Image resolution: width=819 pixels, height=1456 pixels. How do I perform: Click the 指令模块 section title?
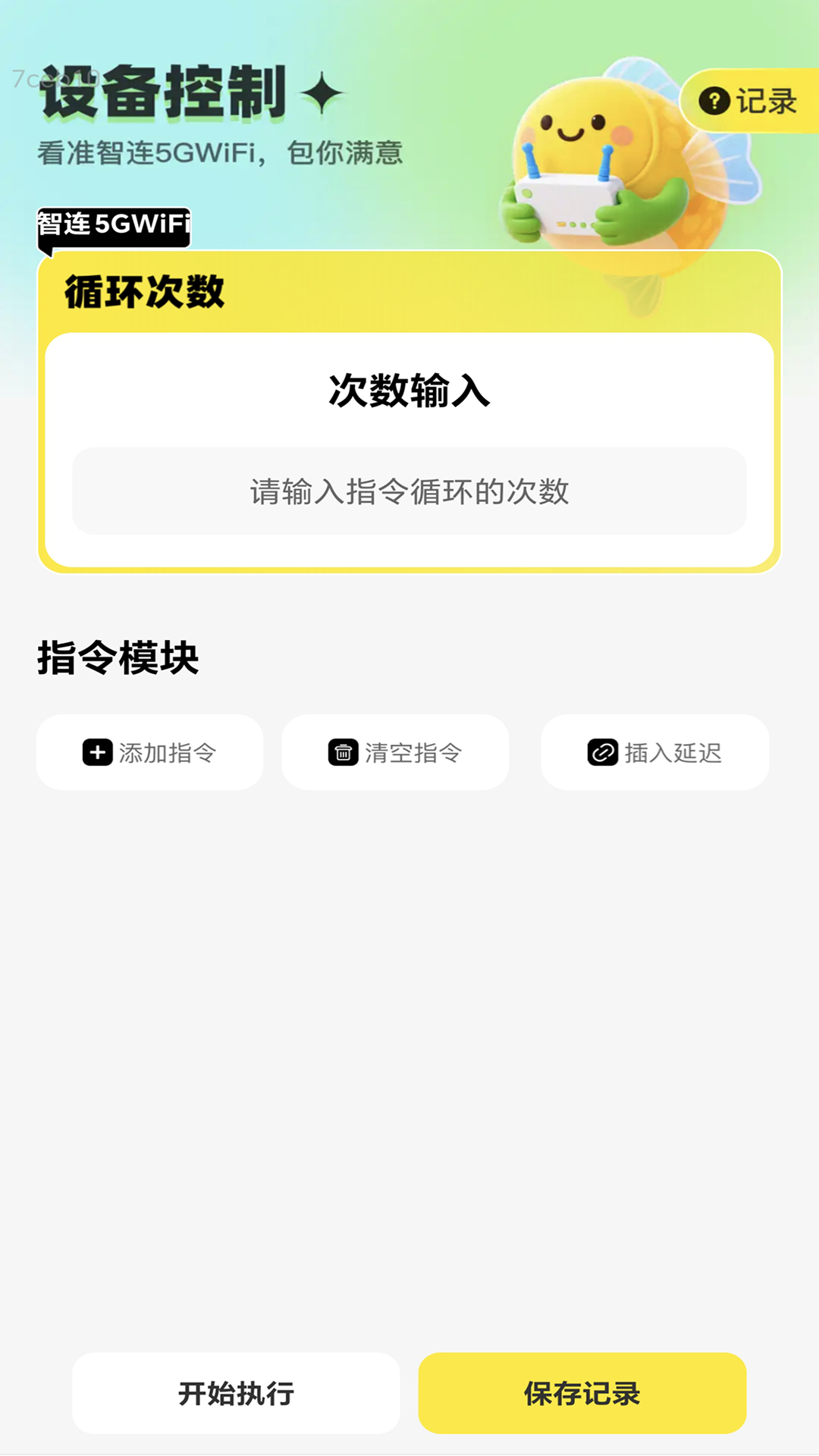click(119, 659)
